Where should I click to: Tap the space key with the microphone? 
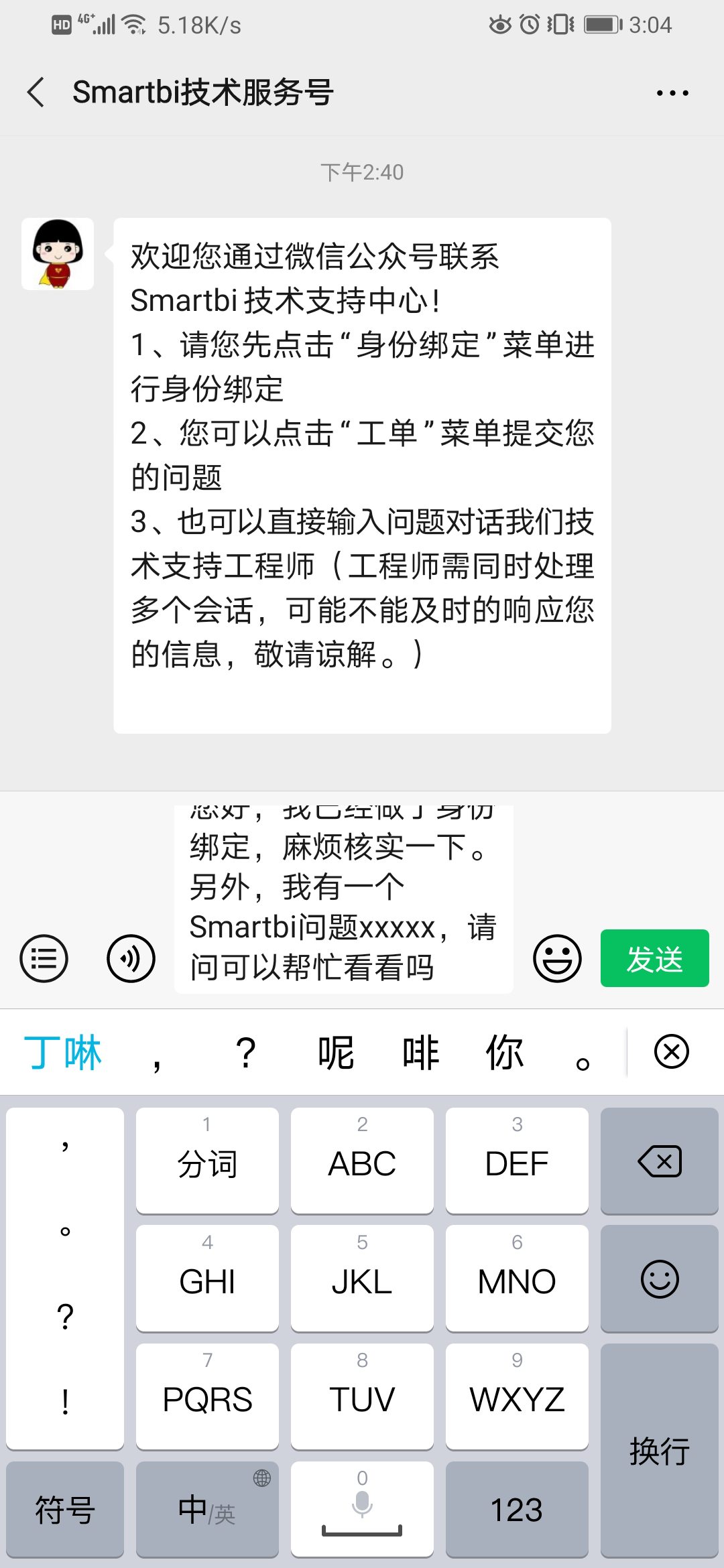pyautogui.click(x=362, y=1510)
